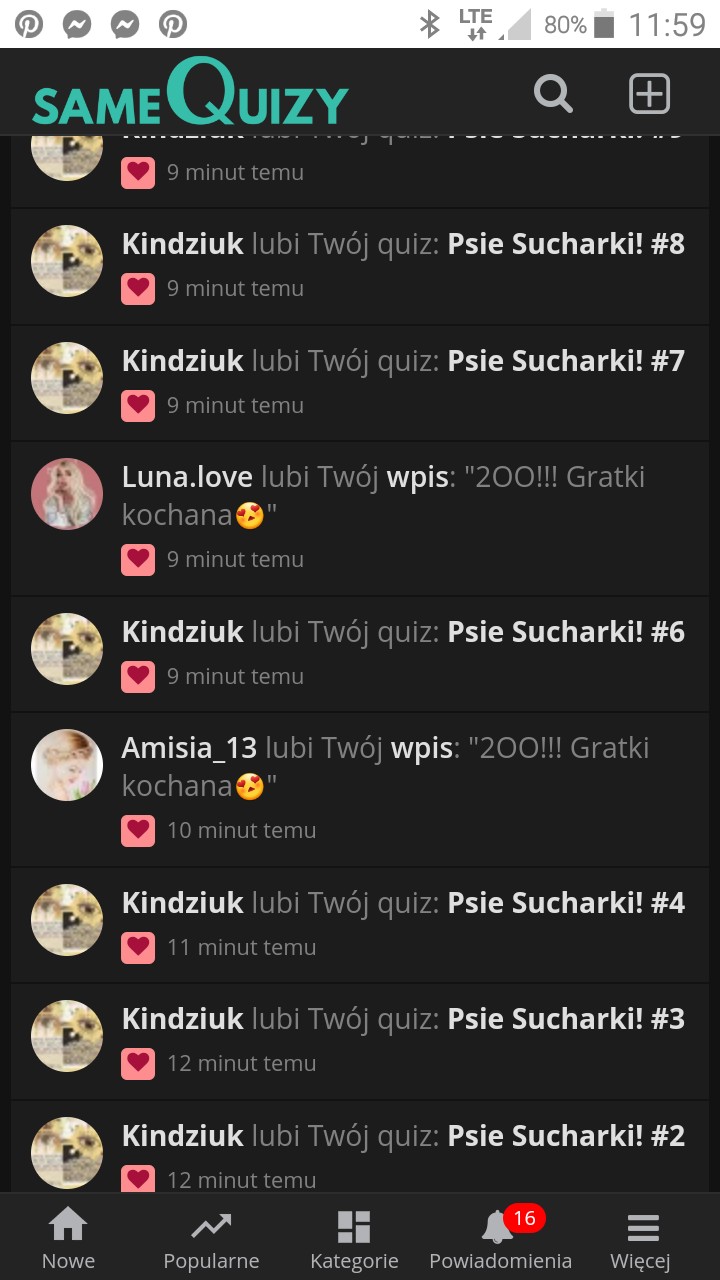Image resolution: width=720 pixels, height=1280 pixels.
Task: Open the search icon in header
Action: pyautogui.click(x=553, y=94)
